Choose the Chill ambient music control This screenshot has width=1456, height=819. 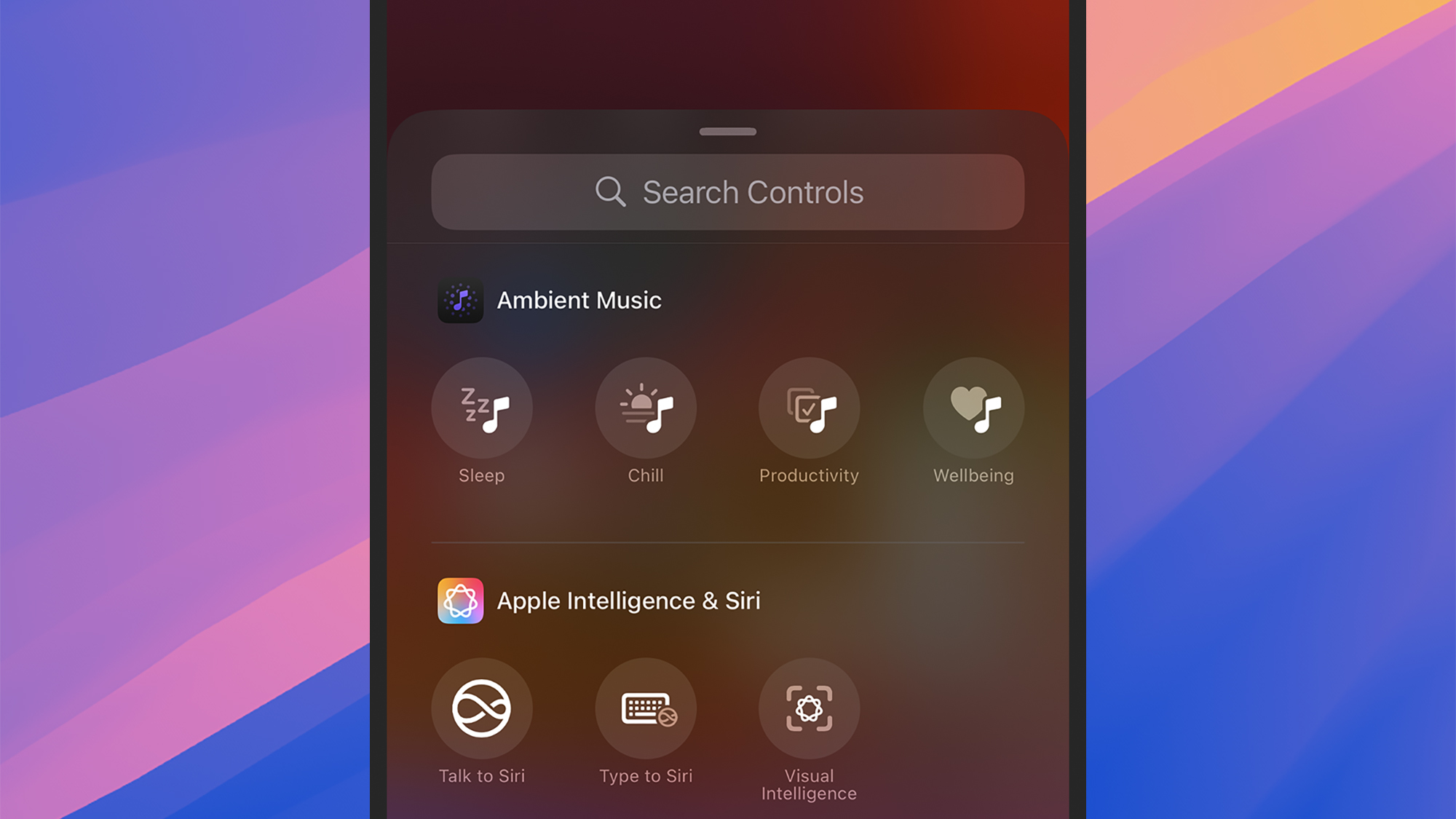click(x=646, y=408)
